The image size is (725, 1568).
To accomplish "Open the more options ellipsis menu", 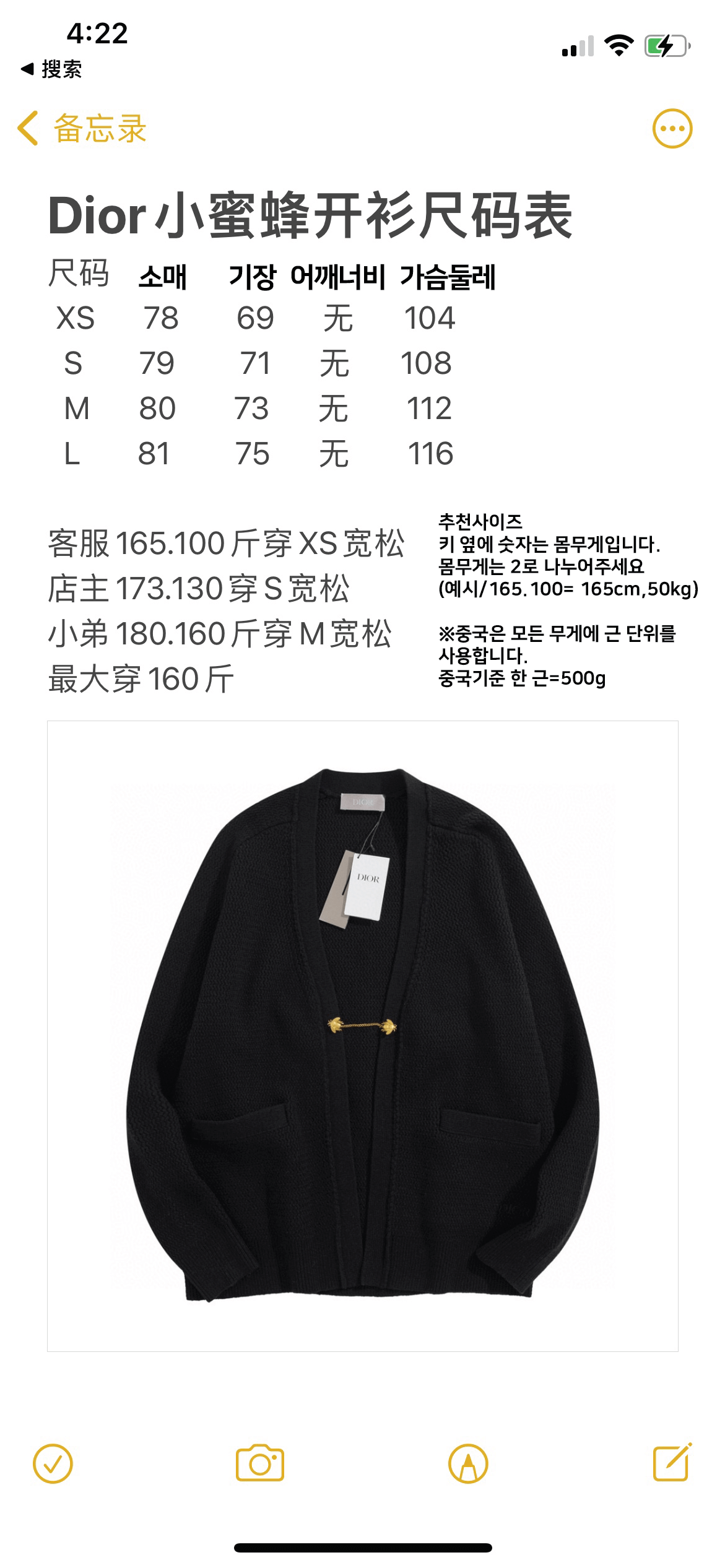I will click(x=672, y=129).
